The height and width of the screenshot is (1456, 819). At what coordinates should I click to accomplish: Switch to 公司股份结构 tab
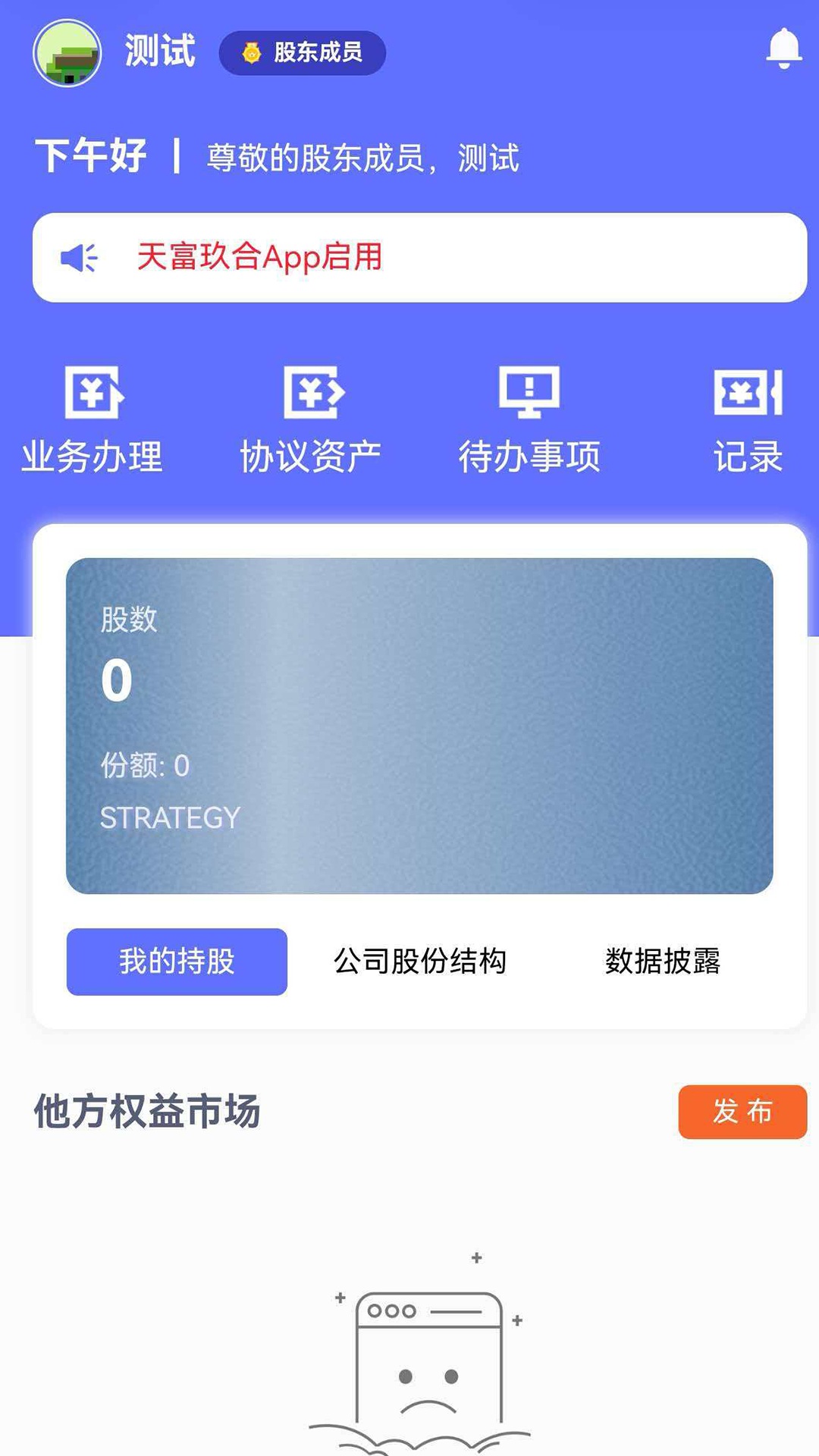click(x=419, y=962)
